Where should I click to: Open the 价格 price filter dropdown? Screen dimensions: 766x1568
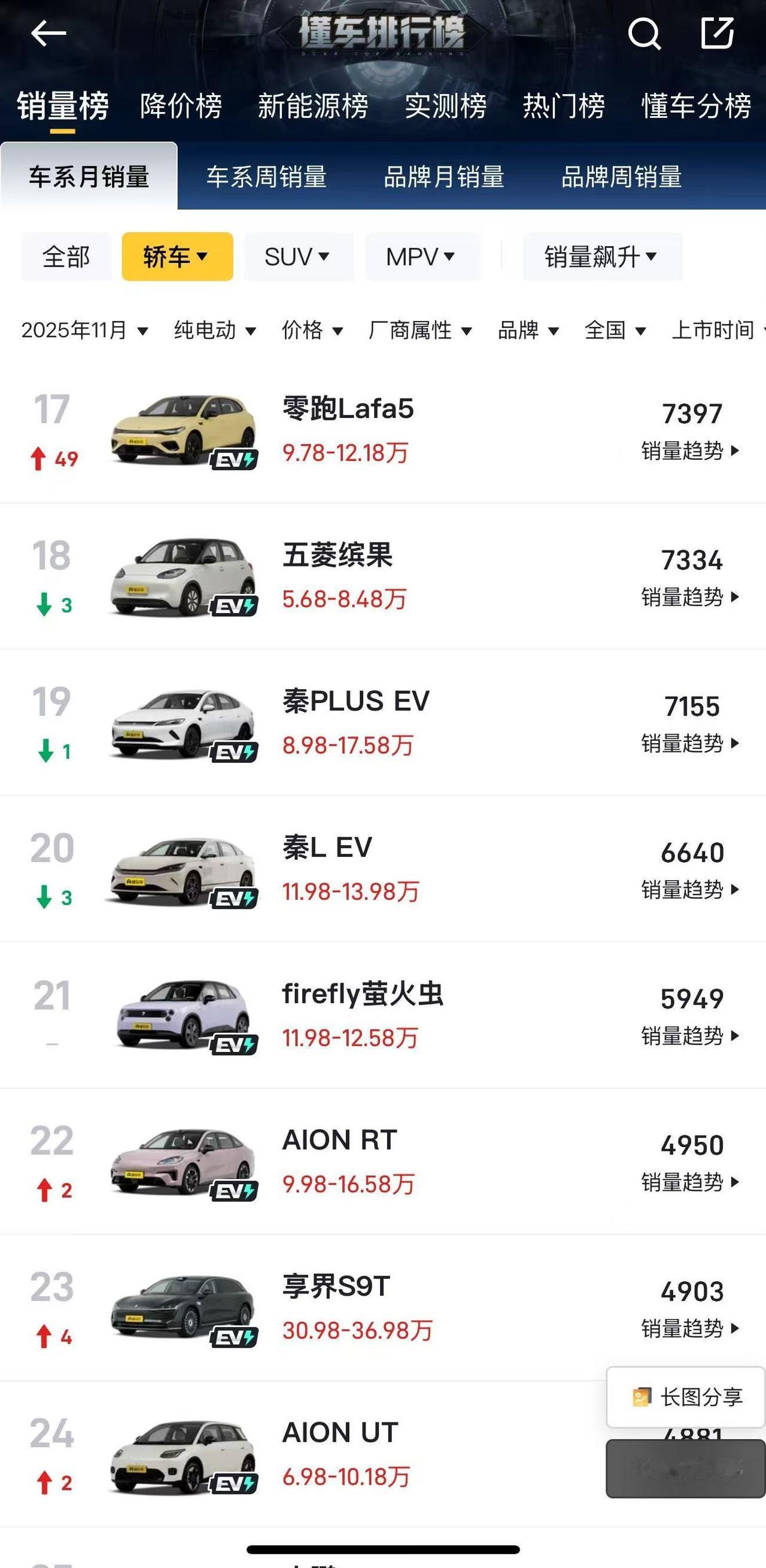tap(313, 330)
